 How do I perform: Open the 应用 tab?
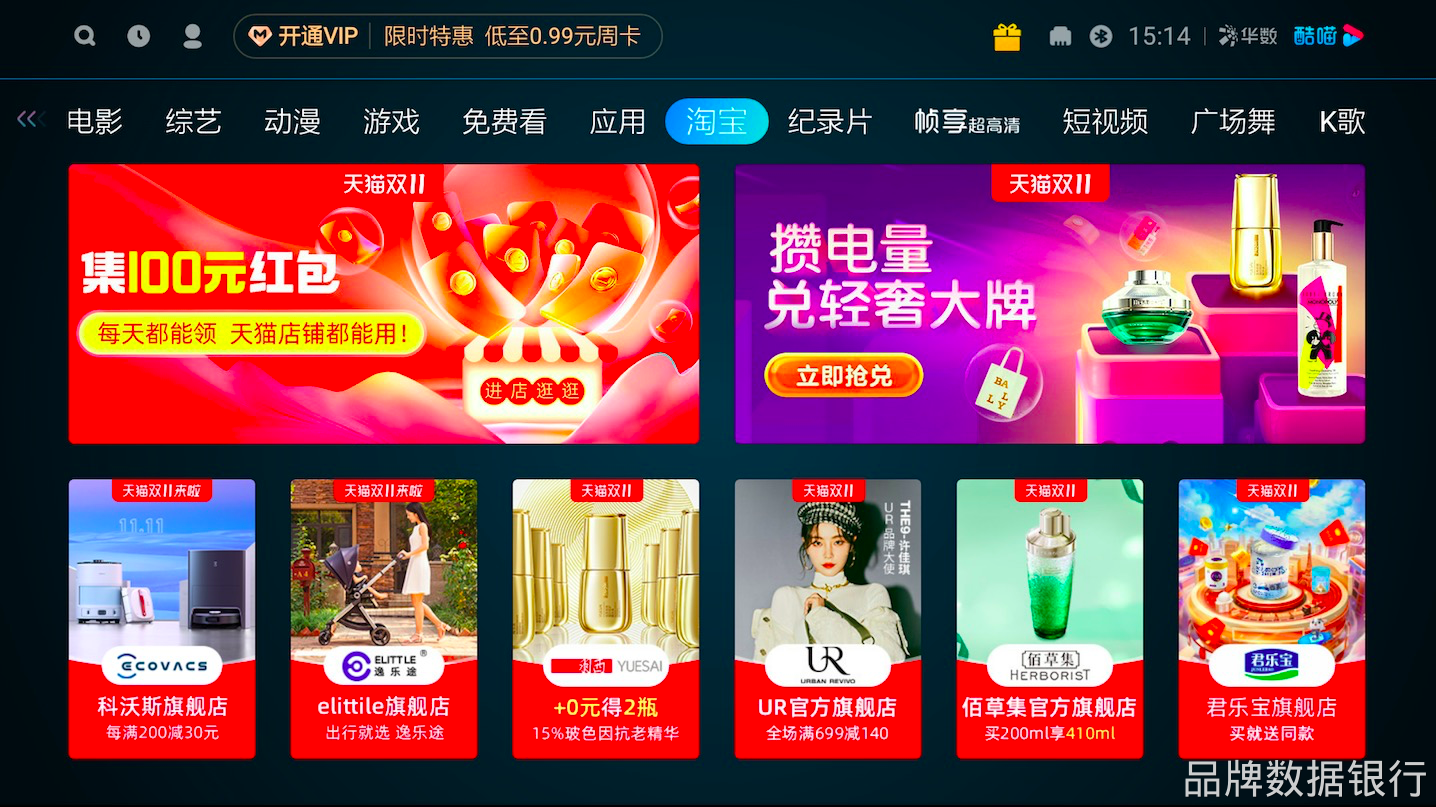pos(617,122)
